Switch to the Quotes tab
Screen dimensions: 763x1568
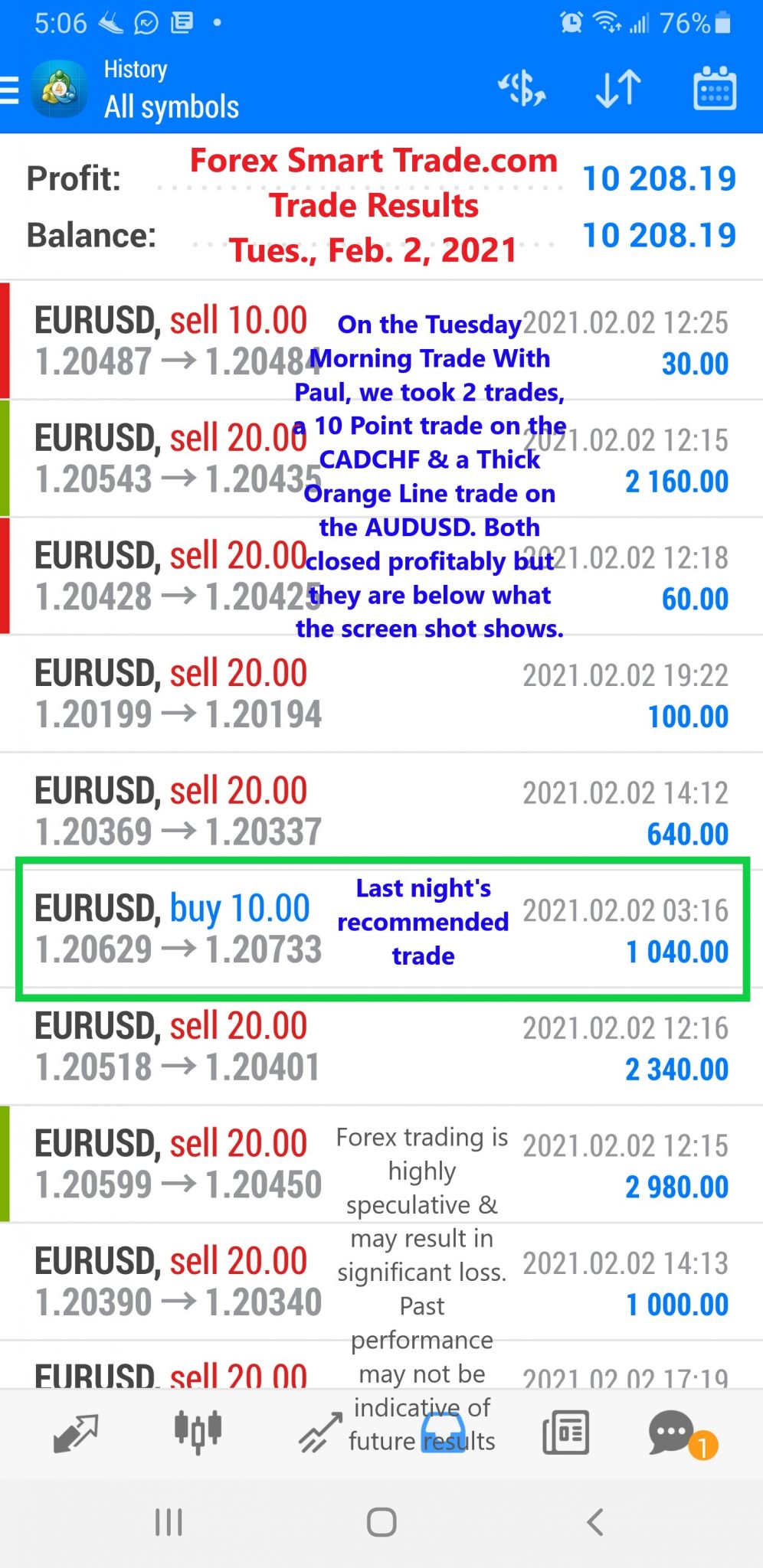point(76,1433)
